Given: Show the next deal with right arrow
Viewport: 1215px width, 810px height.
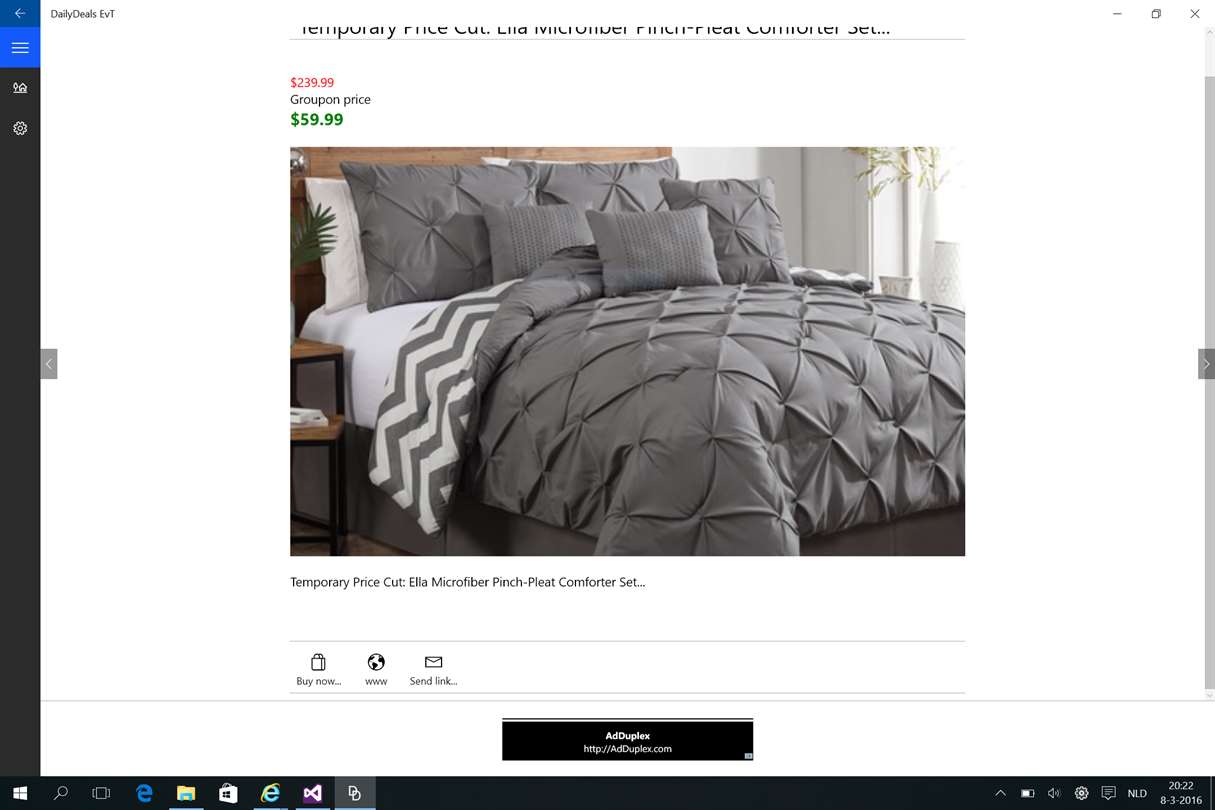Looking at the screenshot, I should point(1206,364).
